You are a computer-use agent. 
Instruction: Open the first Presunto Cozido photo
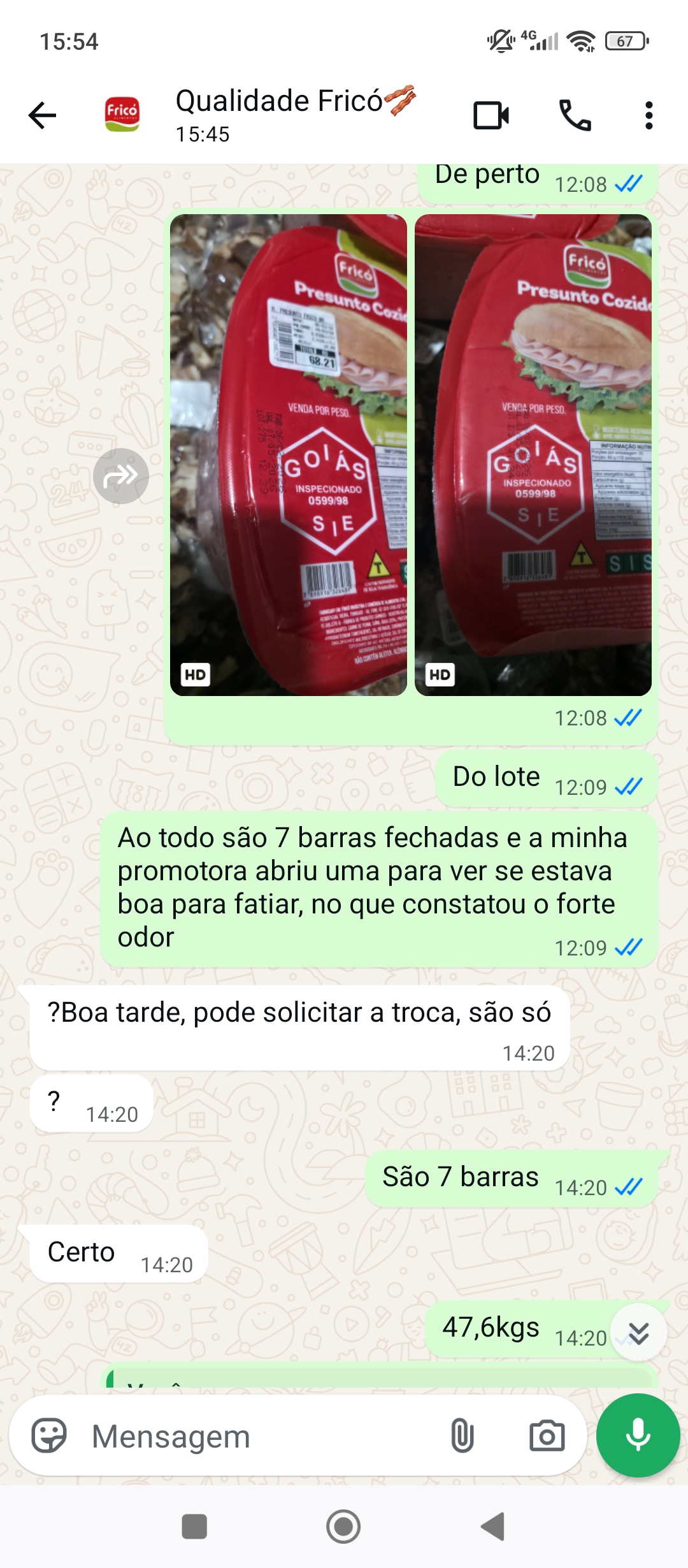[289, 455]
